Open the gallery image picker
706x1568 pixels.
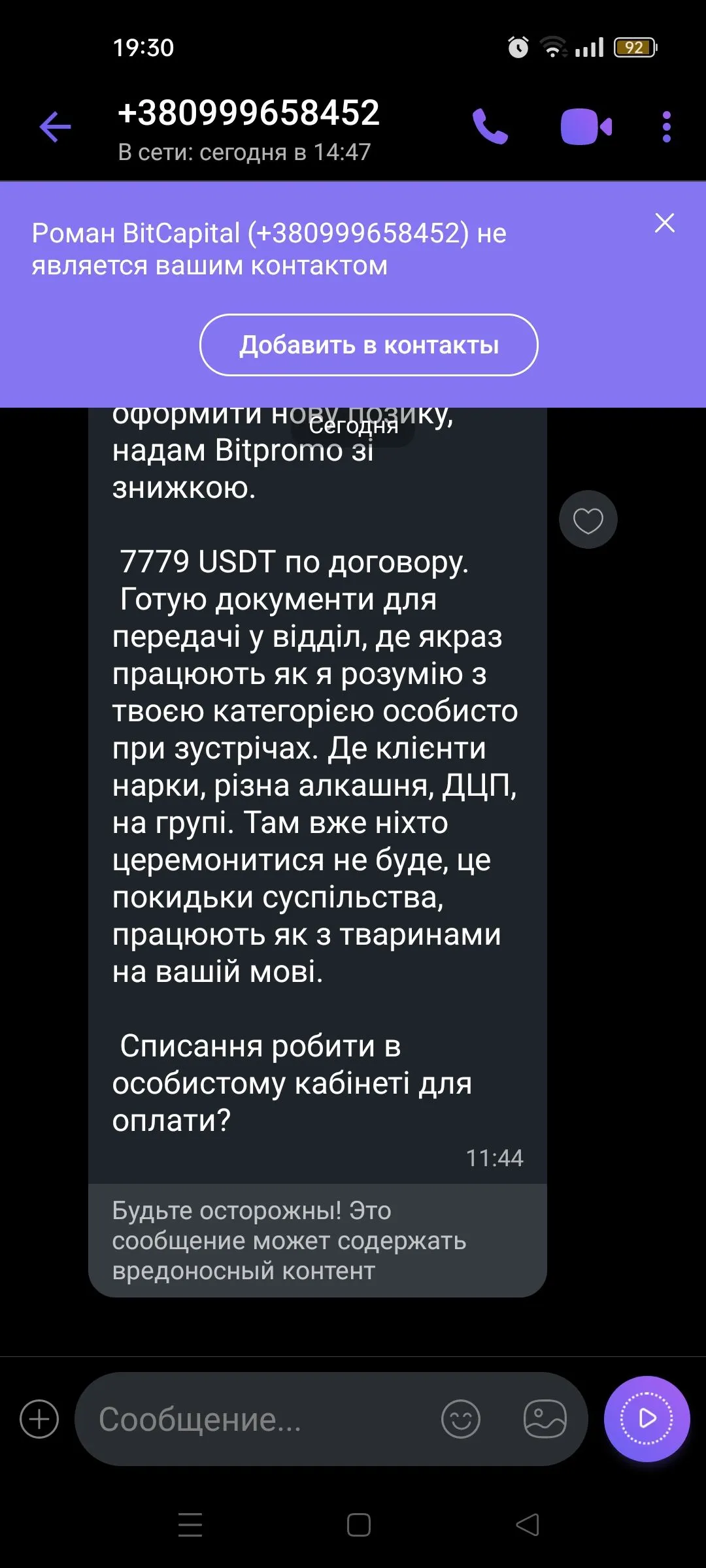[545, 1419]
